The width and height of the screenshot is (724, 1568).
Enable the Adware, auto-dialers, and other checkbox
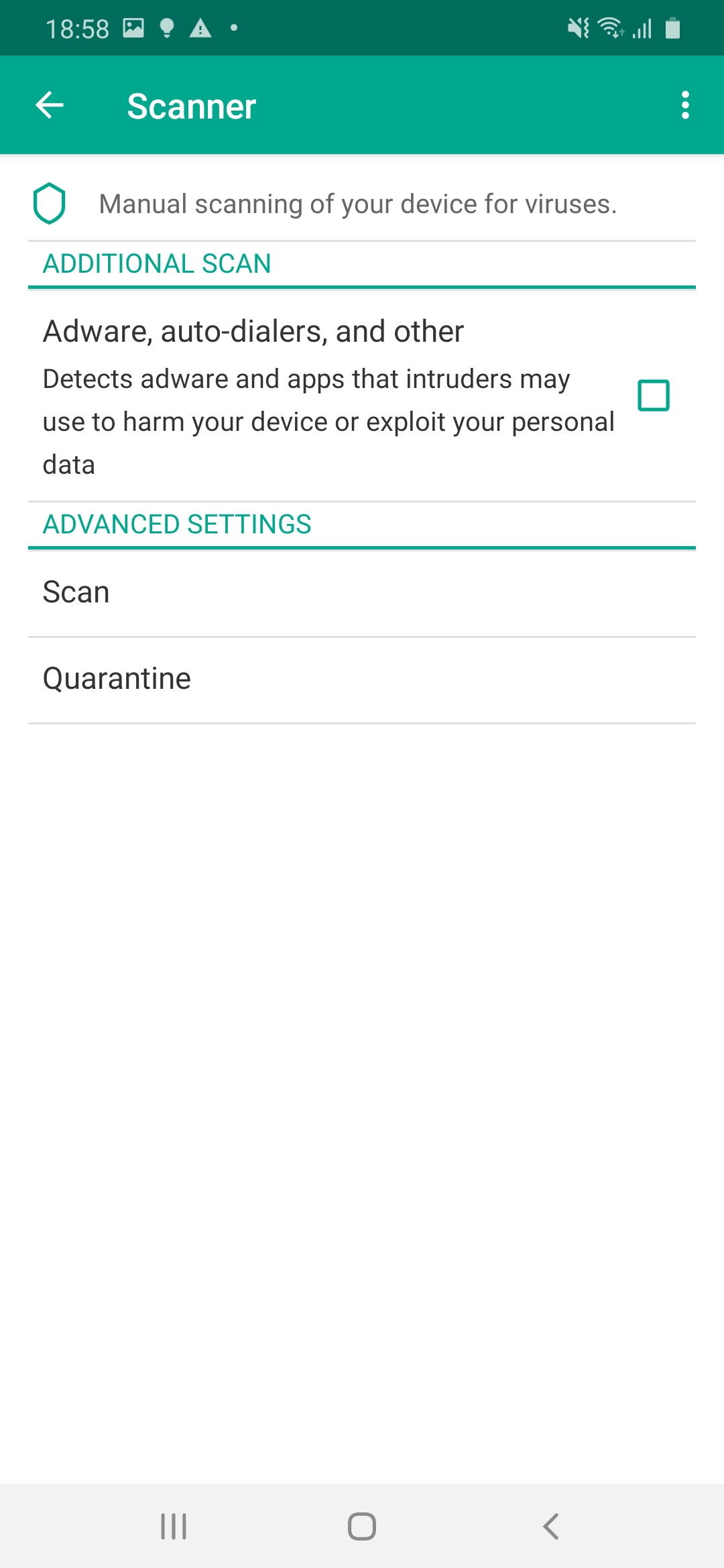coord(654,395)
